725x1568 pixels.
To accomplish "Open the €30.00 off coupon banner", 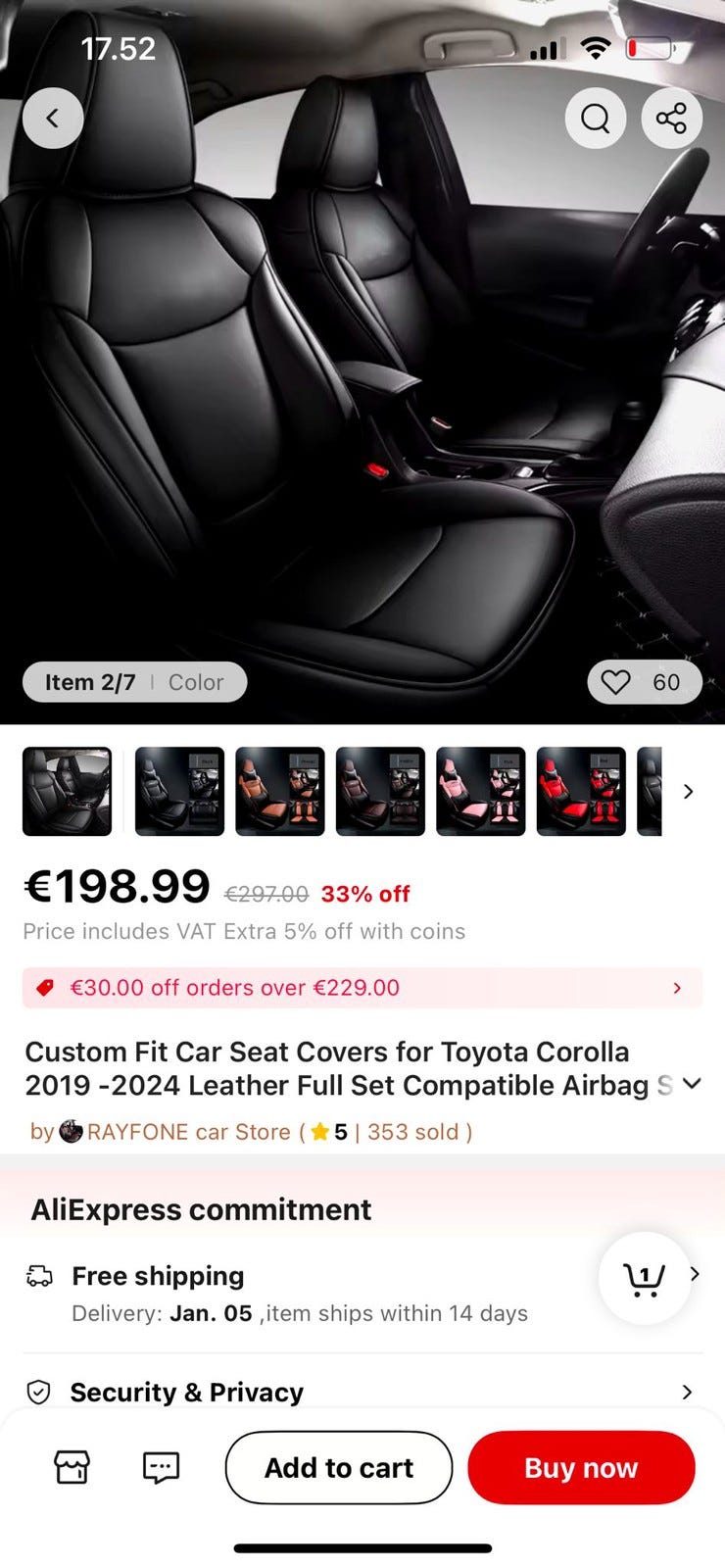I will [362, 988].
